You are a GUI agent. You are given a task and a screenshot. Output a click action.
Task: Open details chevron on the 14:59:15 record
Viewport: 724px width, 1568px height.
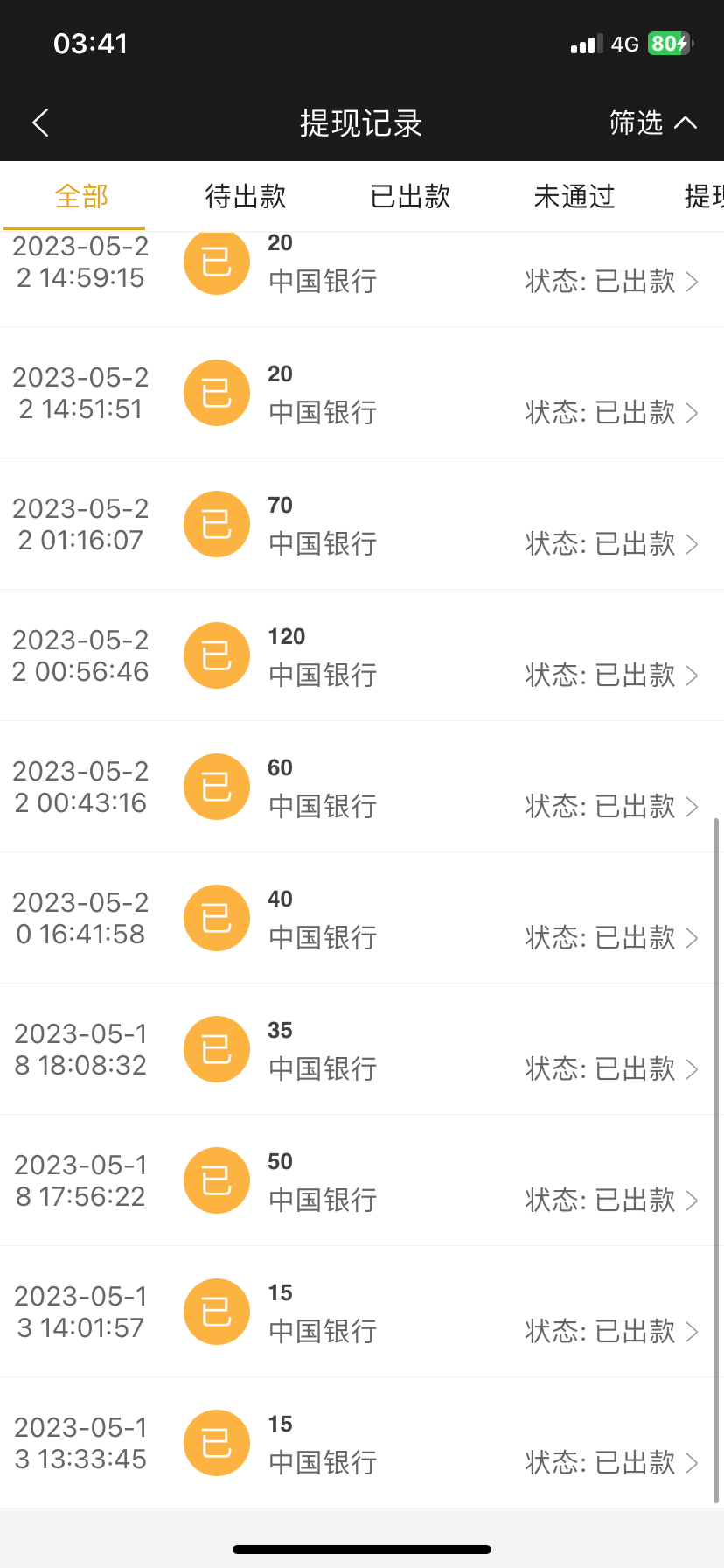pos(692,282)
